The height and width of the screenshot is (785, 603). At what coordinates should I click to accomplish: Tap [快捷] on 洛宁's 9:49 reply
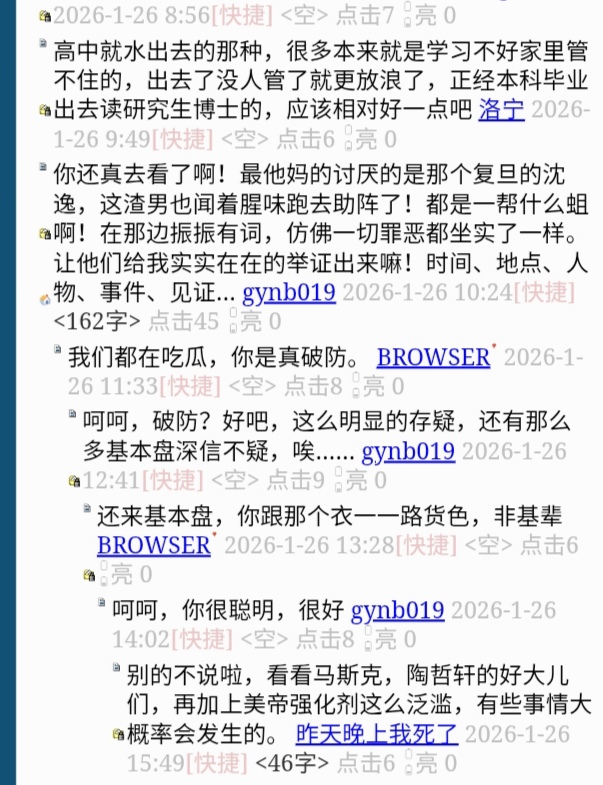pos(184,139)
